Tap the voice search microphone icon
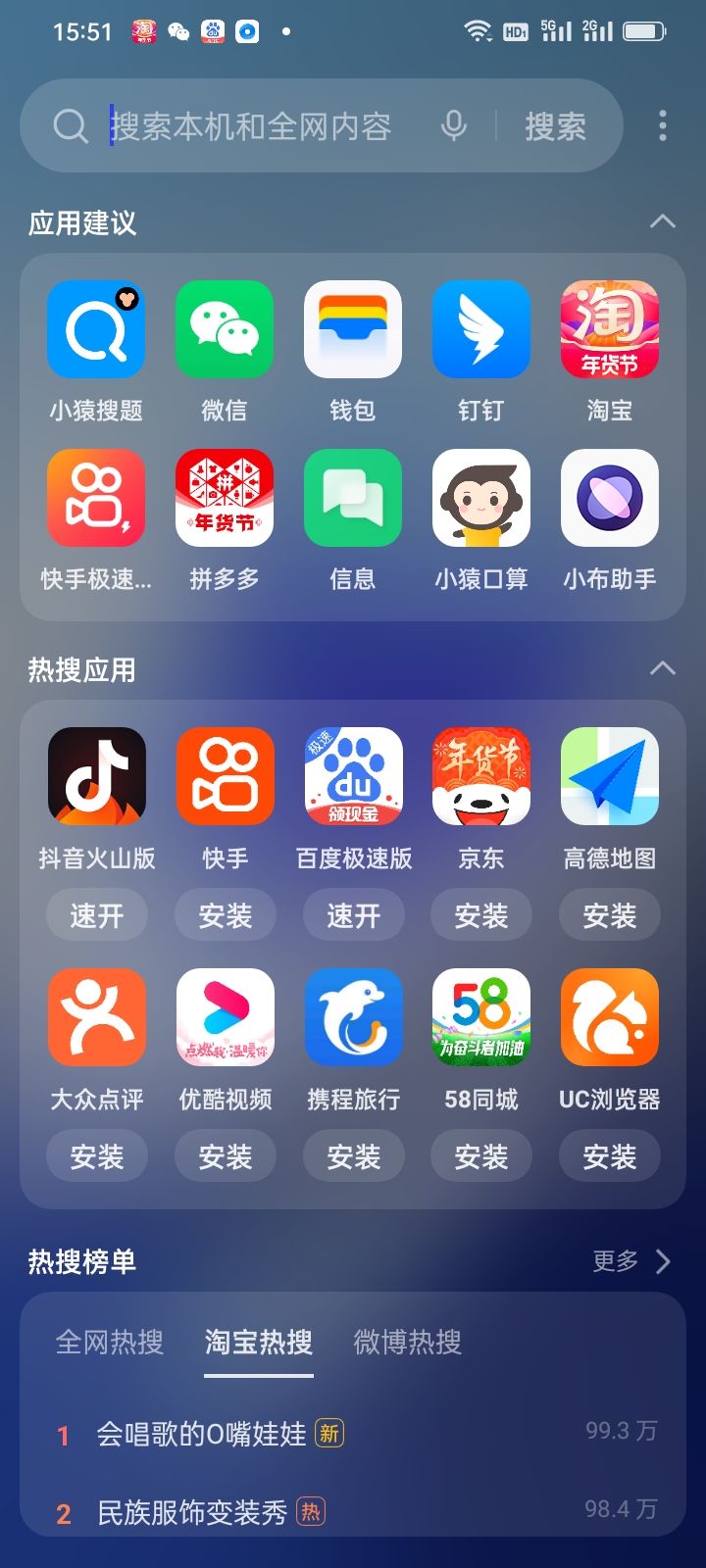The width and height of the screenshot is (706, 1568). tap(453, 125)
